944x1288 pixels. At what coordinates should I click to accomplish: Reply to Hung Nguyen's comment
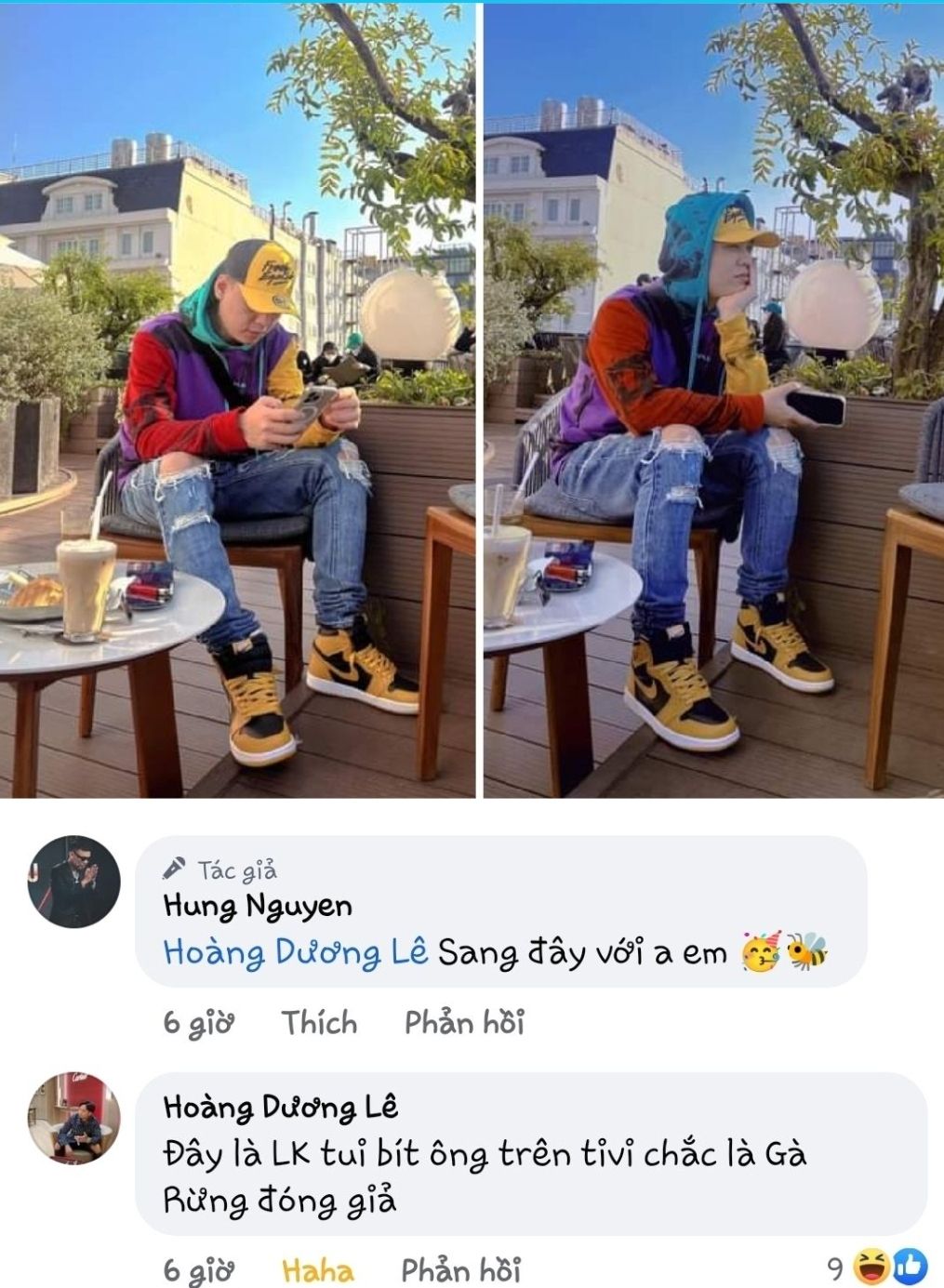tap(464, 1023)
